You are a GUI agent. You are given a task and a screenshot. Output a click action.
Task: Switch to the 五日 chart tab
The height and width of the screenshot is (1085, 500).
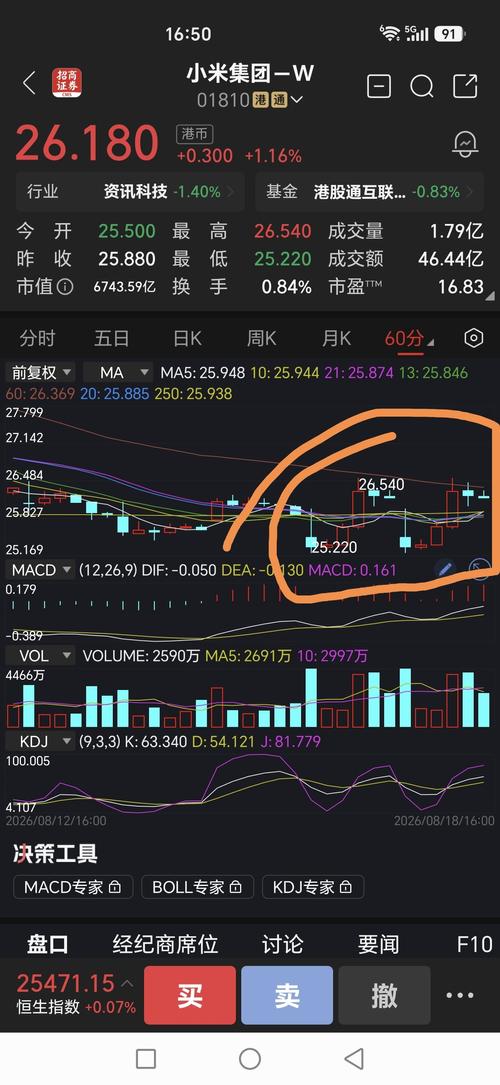point(111,338)
